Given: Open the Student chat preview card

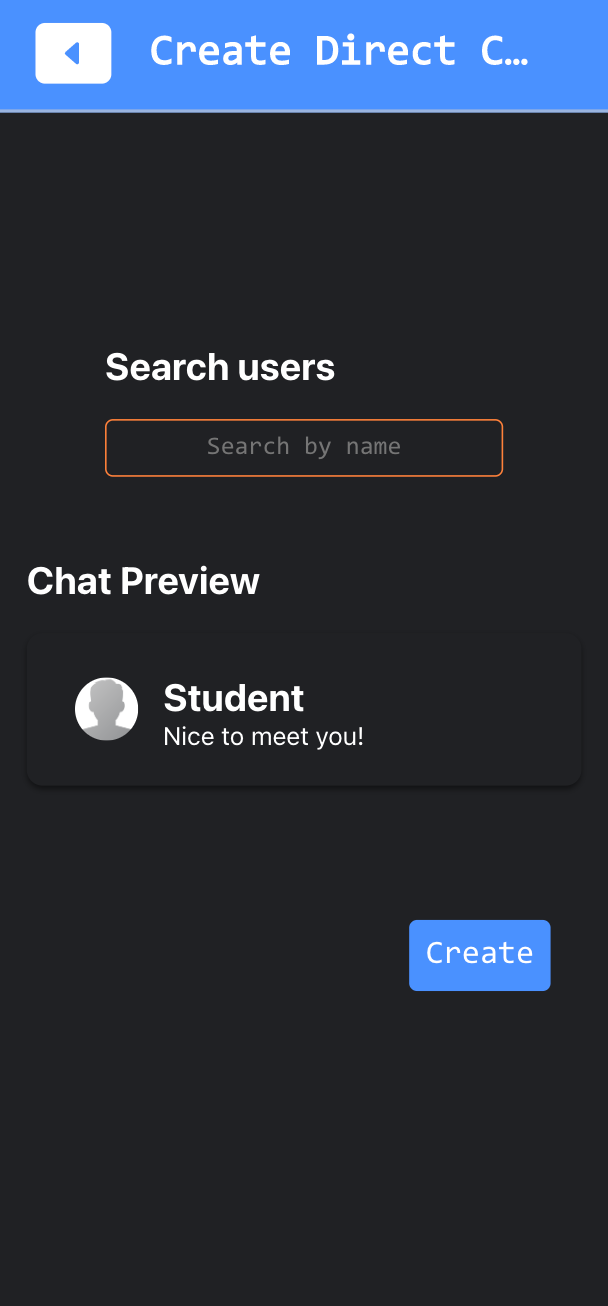Looking at the screenshot, I should pos(303,710).
